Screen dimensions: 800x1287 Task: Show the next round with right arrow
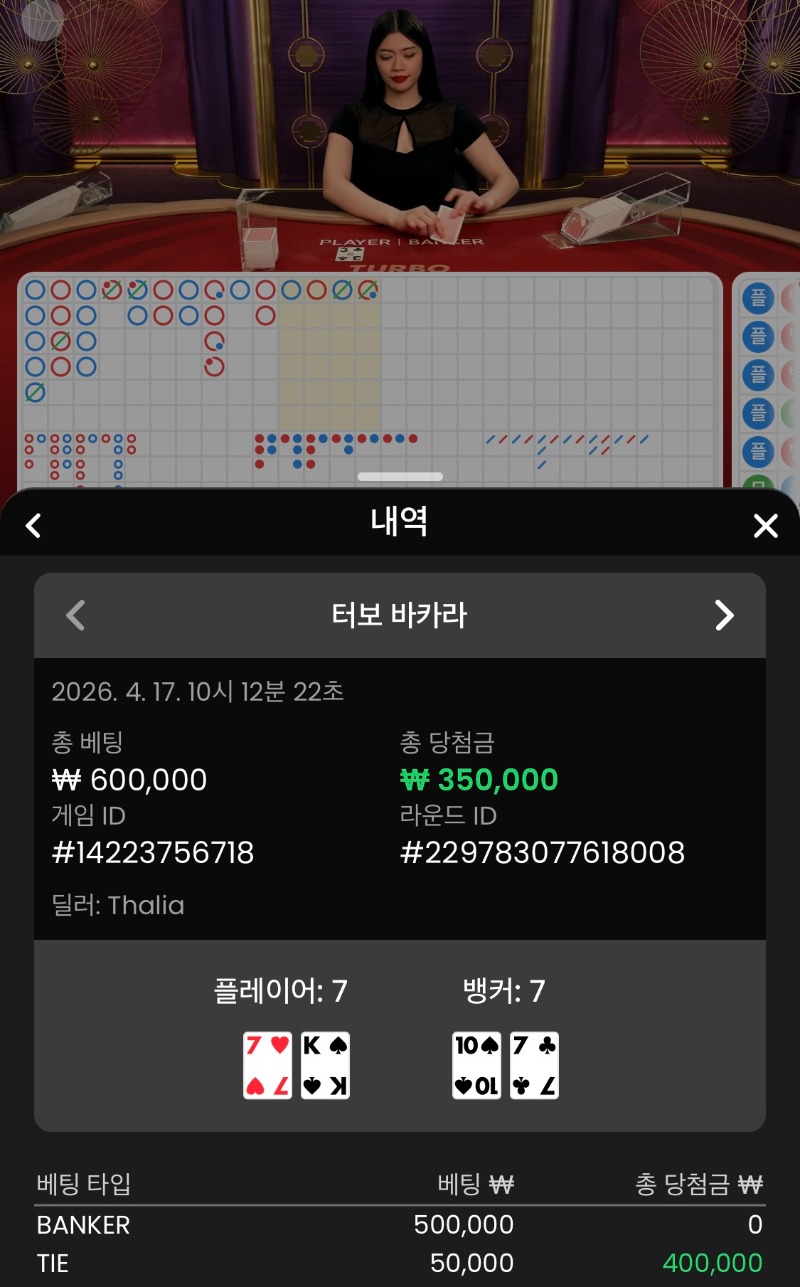[x=724, y=615]
